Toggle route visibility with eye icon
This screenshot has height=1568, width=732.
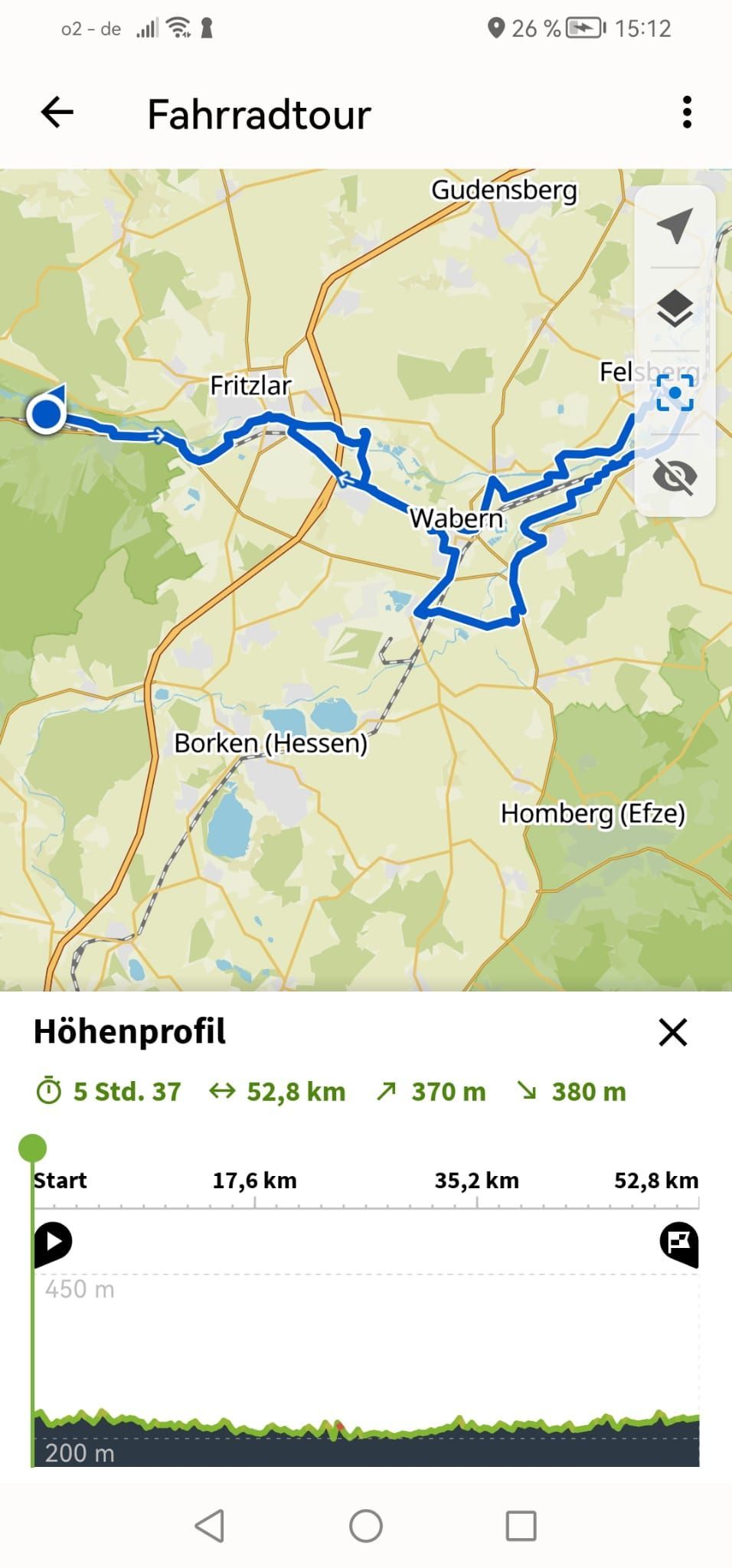pos(675,476)
